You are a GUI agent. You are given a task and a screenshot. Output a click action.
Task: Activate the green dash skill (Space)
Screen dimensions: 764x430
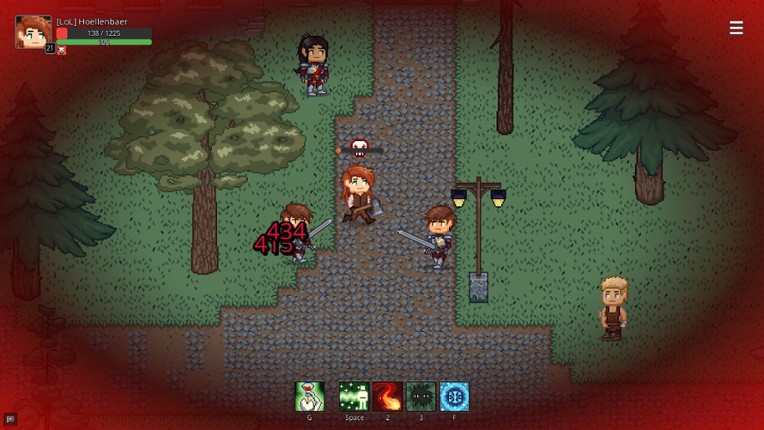pos(354,397)
